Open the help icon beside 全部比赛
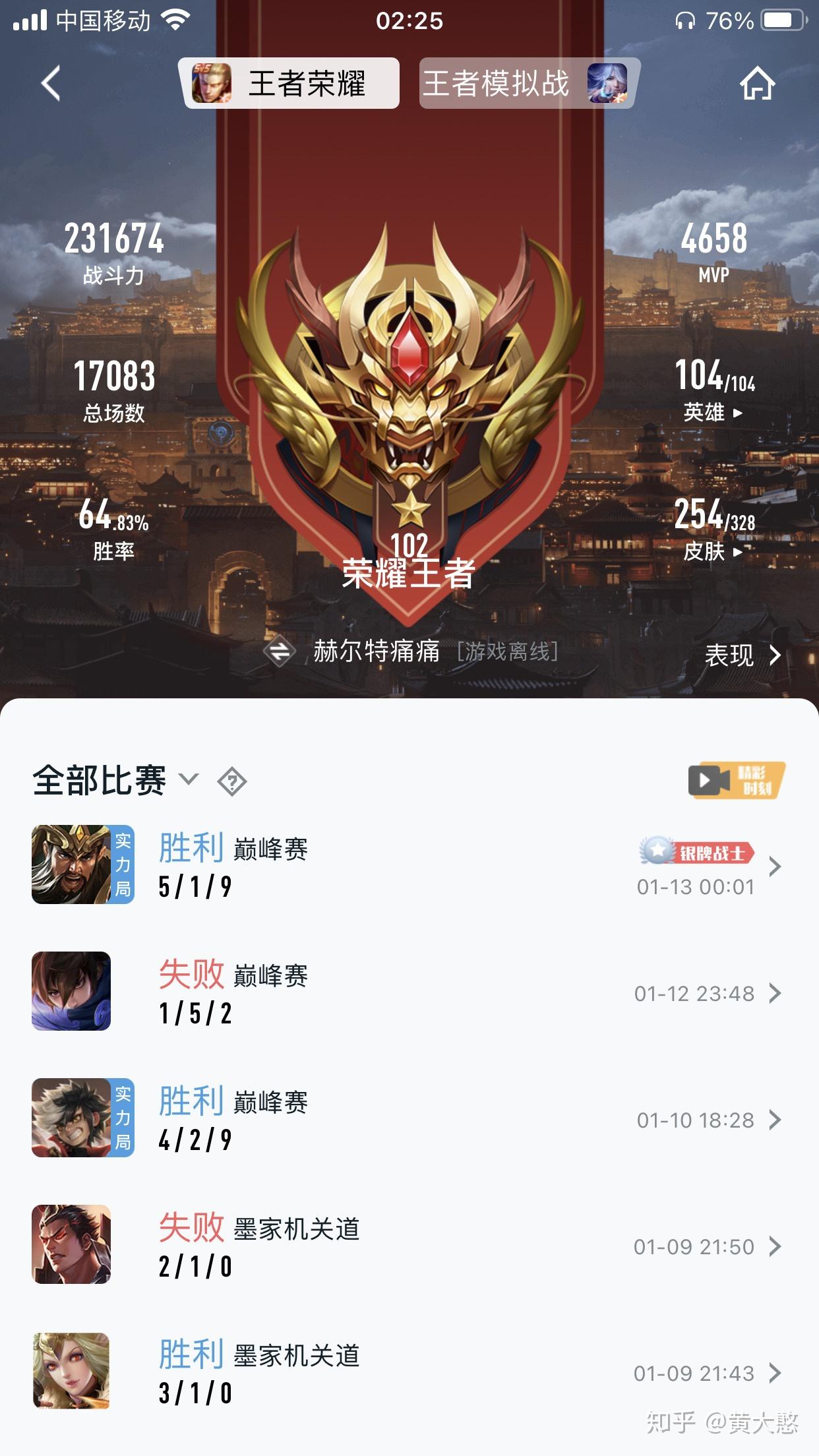Viewport: 819px width, 1456px height. pos(232,782)
